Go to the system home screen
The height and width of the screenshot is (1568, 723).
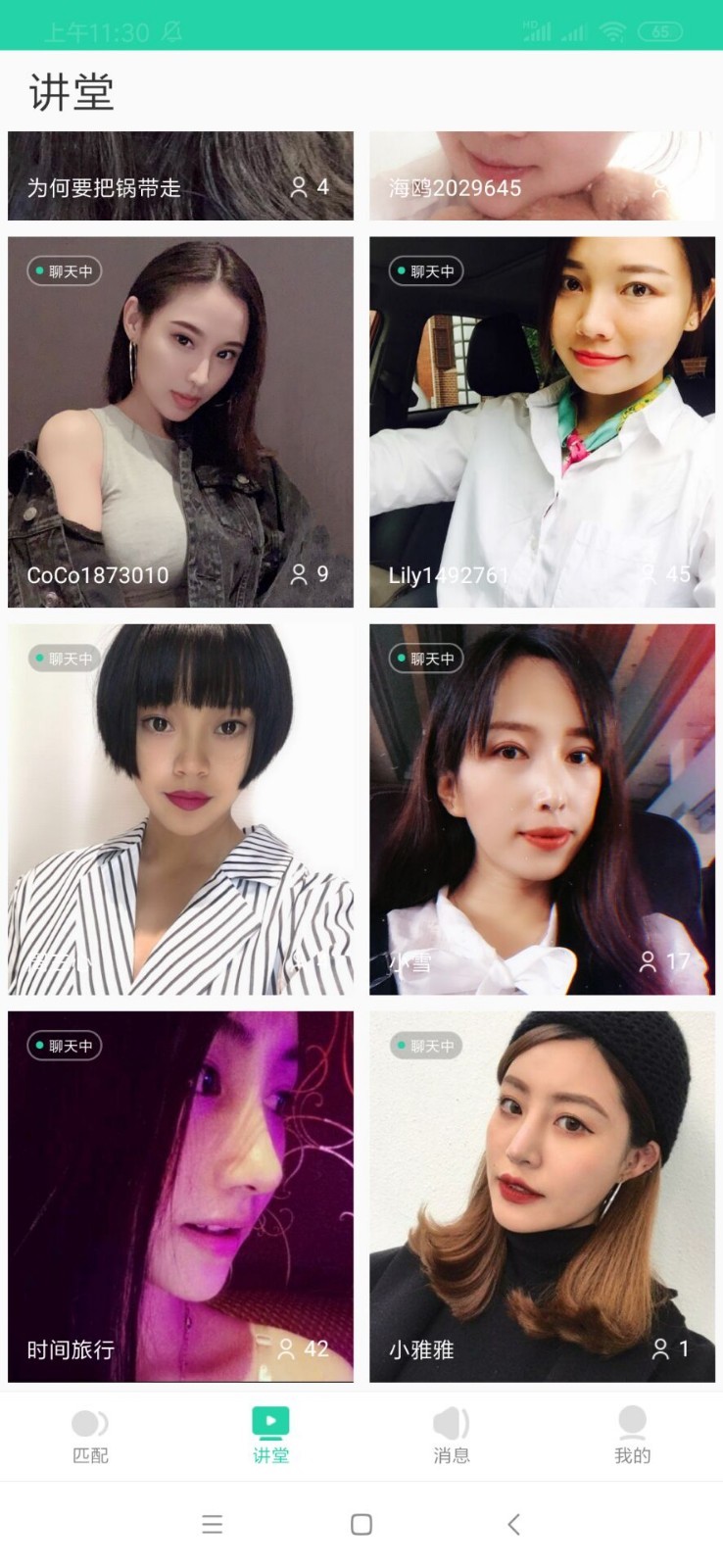tap(361, 1524)
